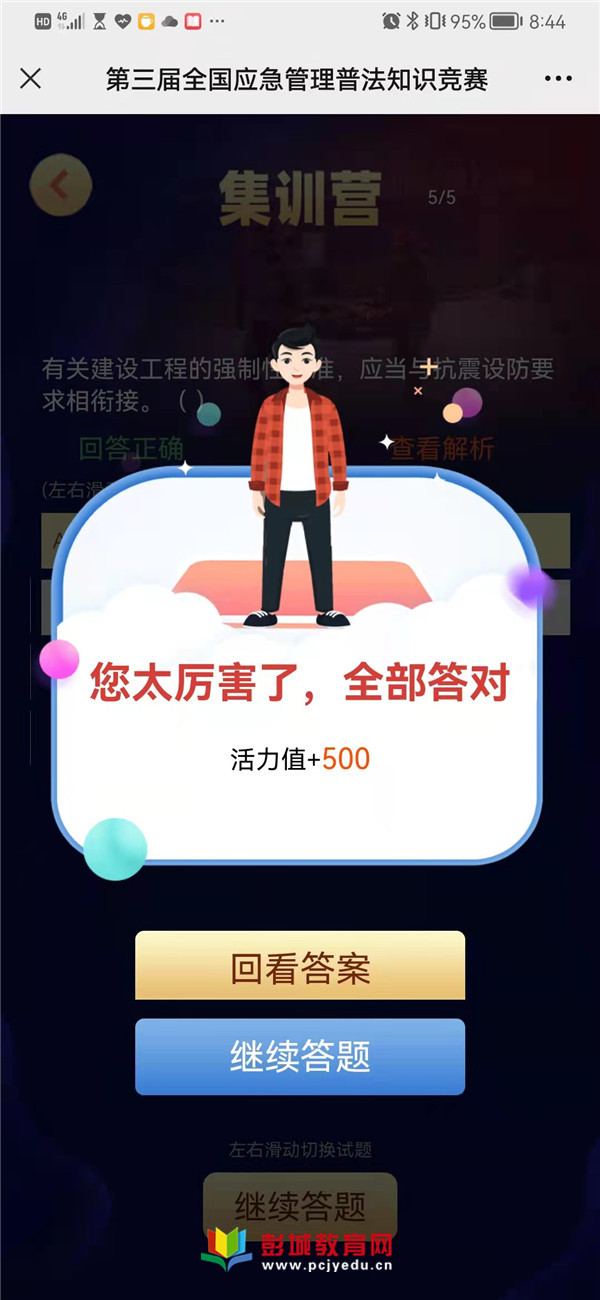
Task: Open the three-dot overflow menu
Action: 558,79
